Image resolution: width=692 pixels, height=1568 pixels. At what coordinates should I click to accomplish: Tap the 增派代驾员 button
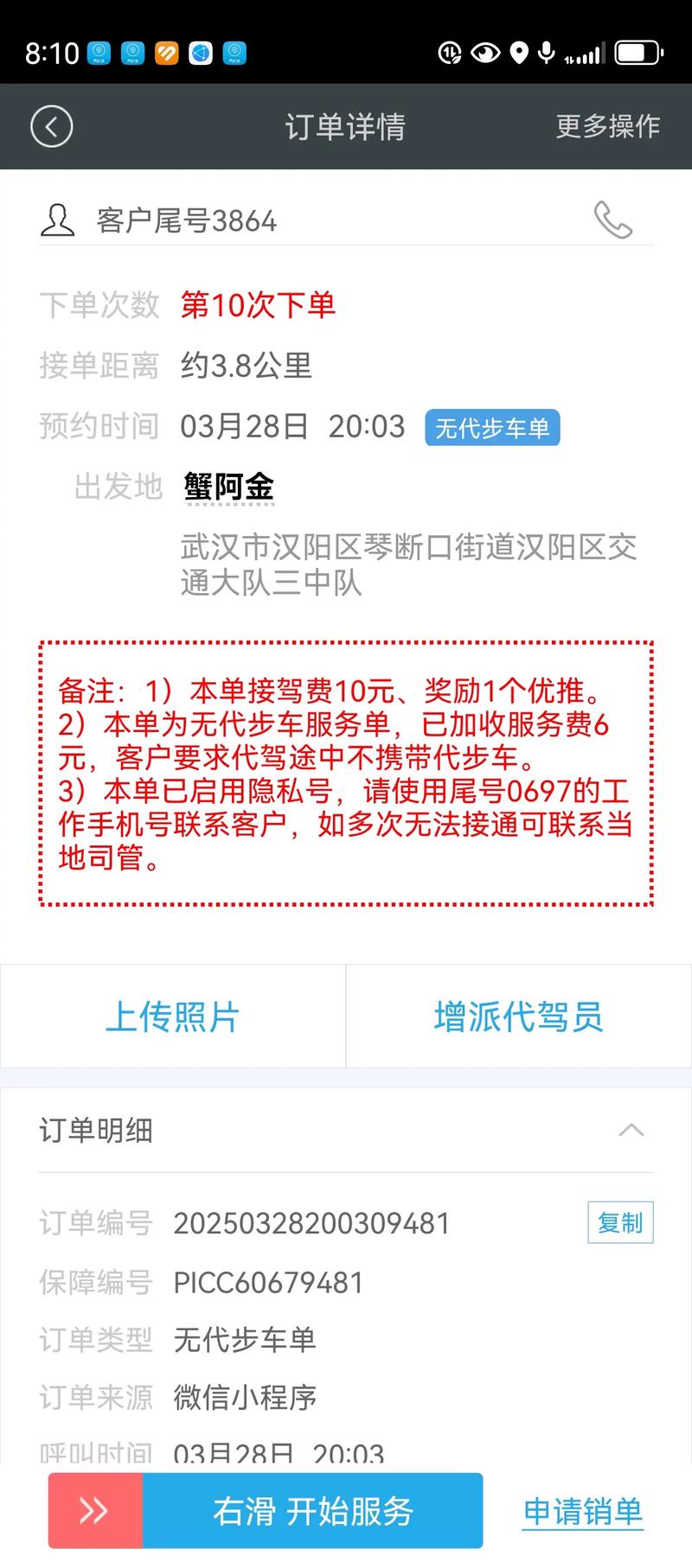point(519,1017)
